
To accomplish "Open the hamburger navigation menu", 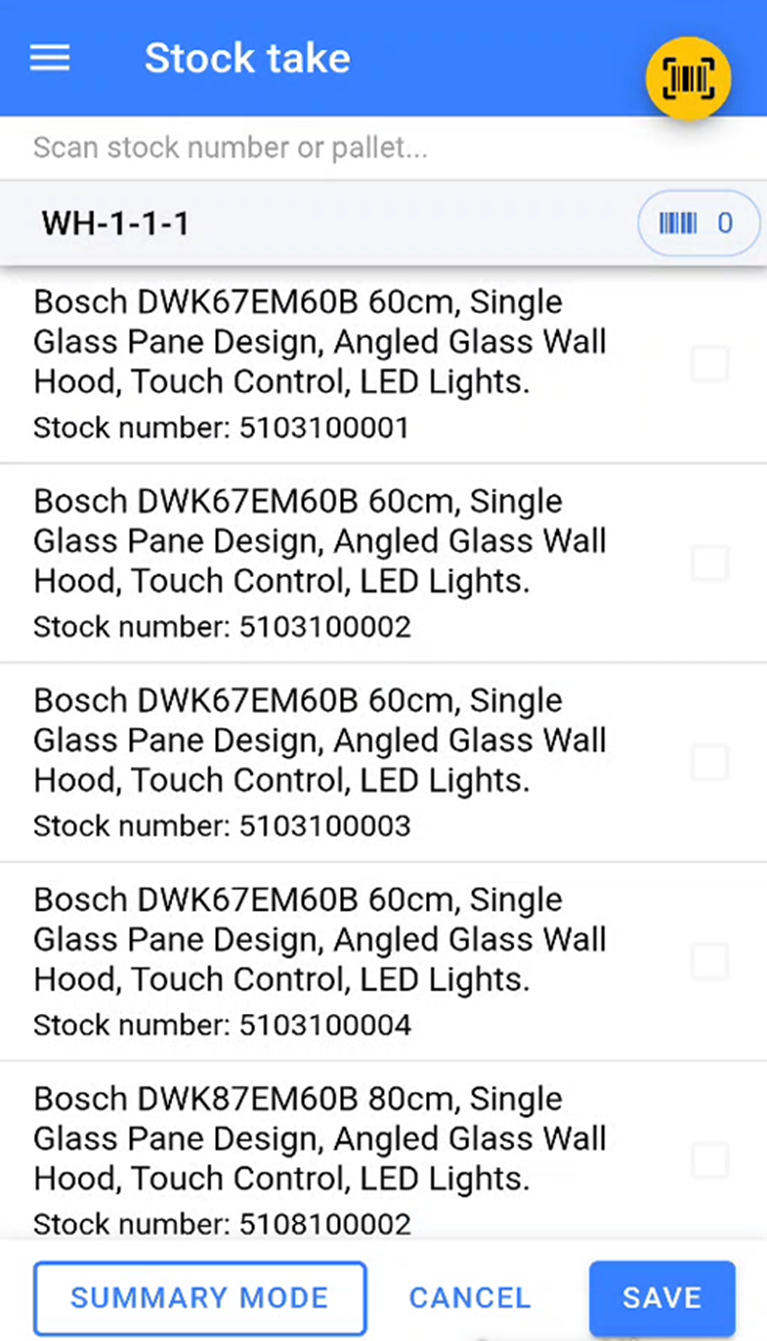I will click(50, 58).
